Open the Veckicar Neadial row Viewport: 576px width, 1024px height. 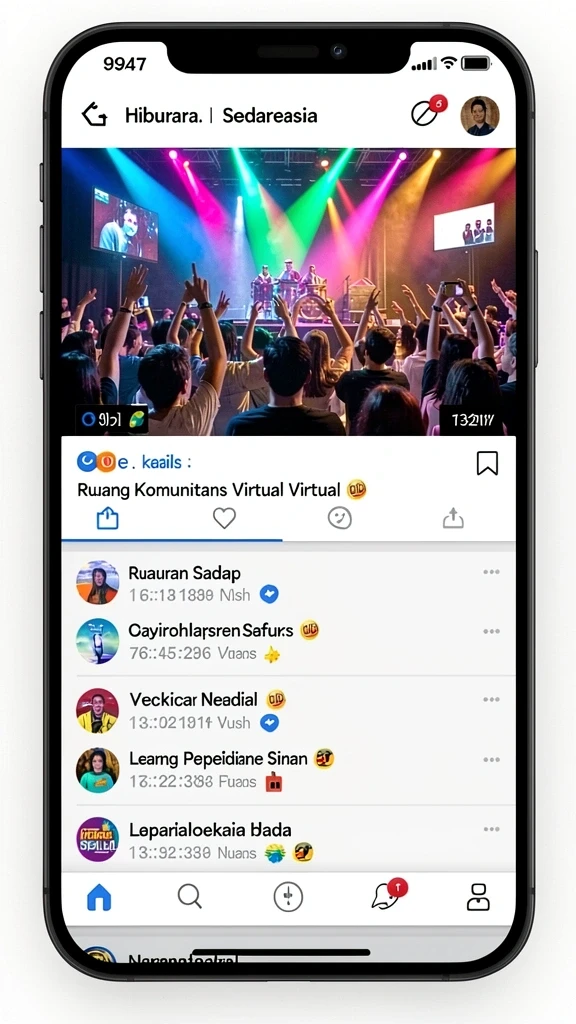tap(288, 710)
